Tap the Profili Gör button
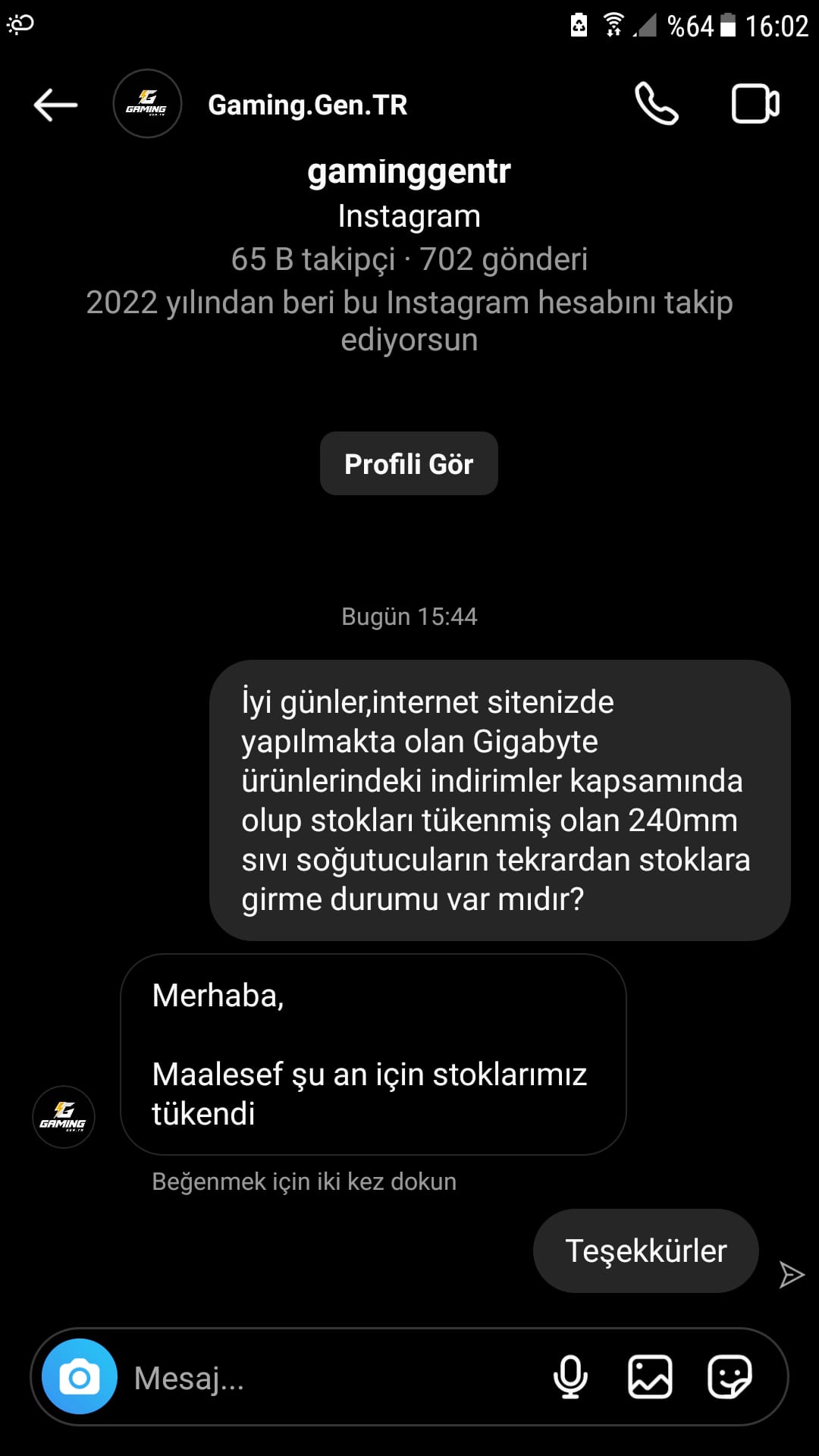 pos(409,463)
